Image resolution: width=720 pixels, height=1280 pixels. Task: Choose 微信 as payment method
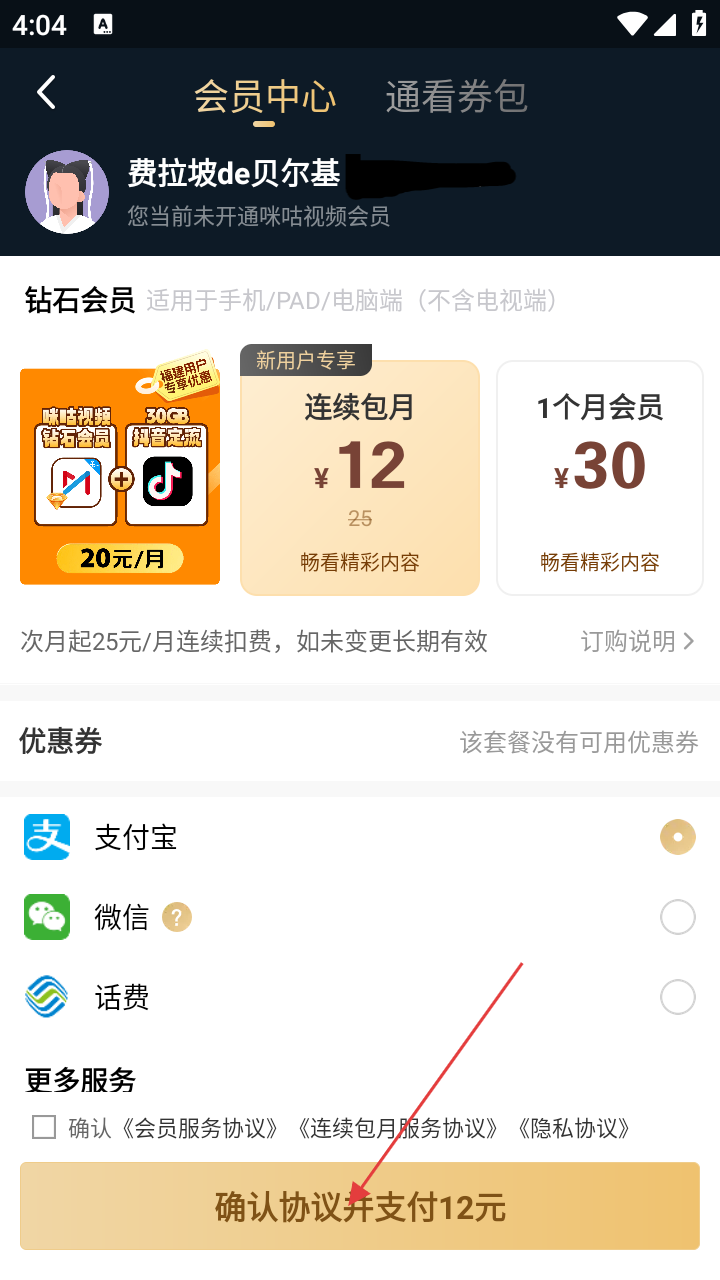677,917
